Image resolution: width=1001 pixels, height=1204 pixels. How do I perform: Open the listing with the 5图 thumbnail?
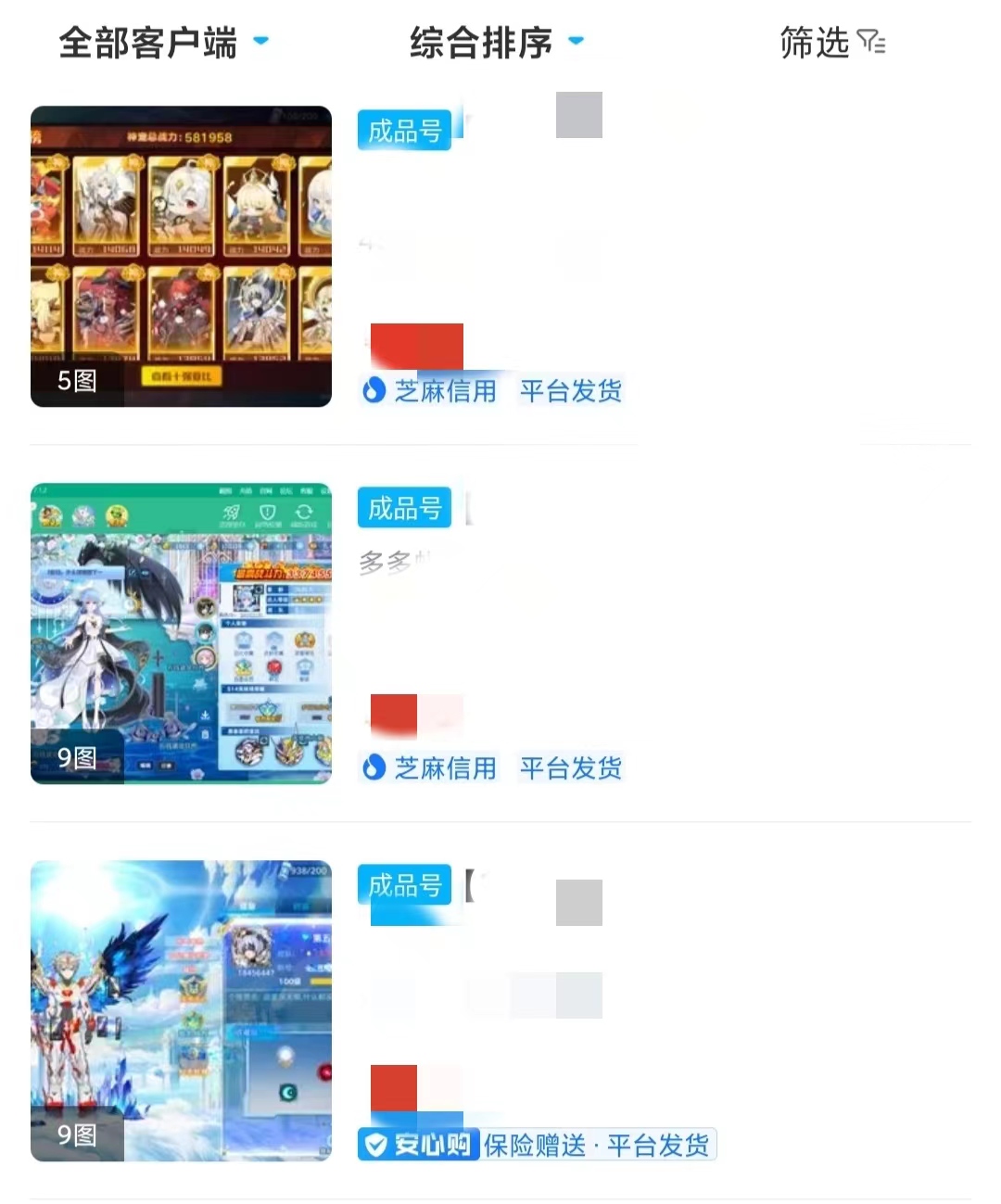click(181, 257)
